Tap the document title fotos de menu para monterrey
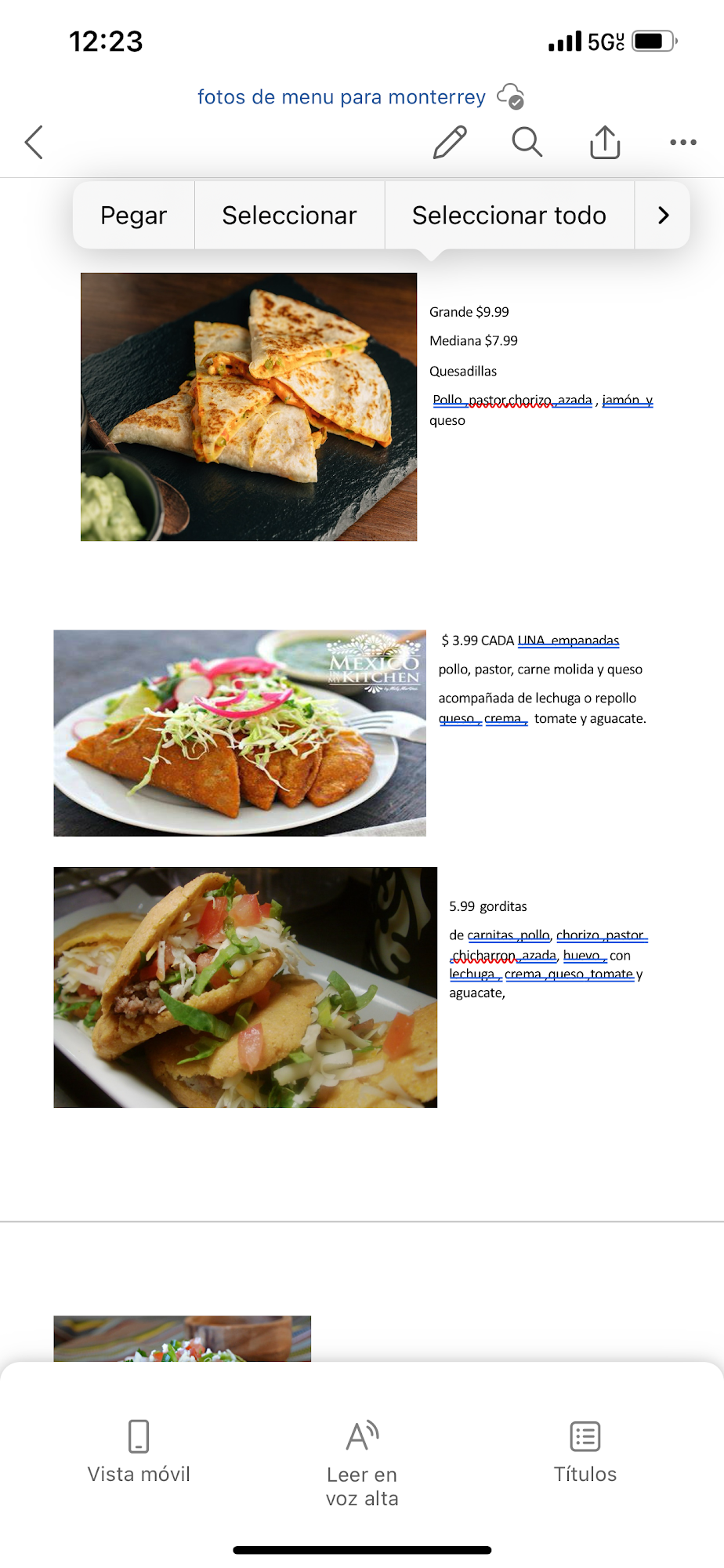Image resolution: width=724 pixels, height=1568 pixels. coord(342,97)
